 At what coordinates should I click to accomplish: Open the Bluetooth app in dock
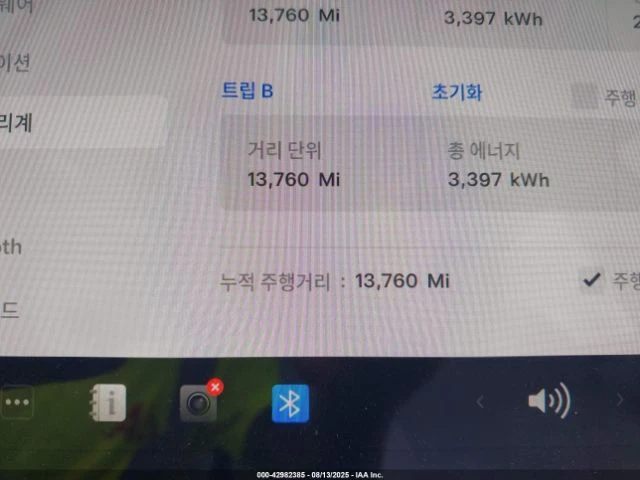point(290,403)
